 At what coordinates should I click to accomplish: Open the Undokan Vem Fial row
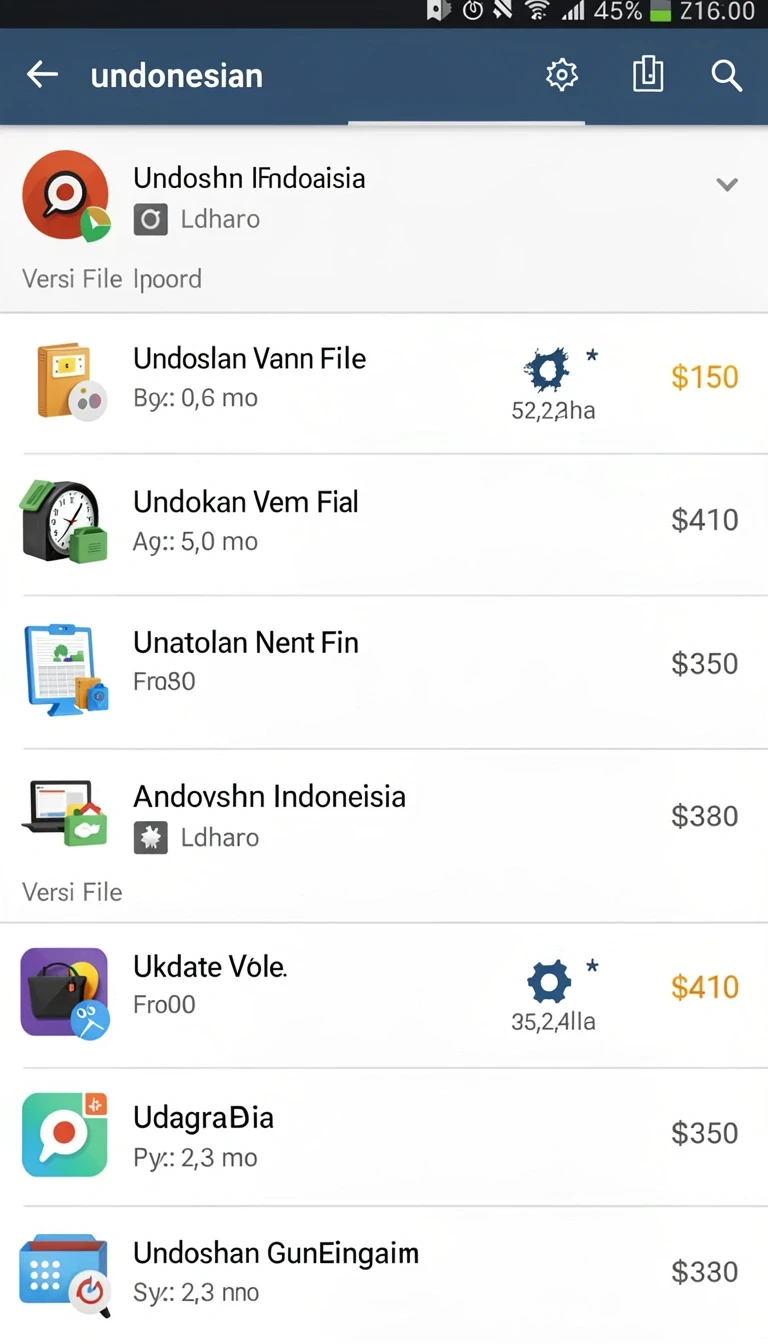click(384, 525)
